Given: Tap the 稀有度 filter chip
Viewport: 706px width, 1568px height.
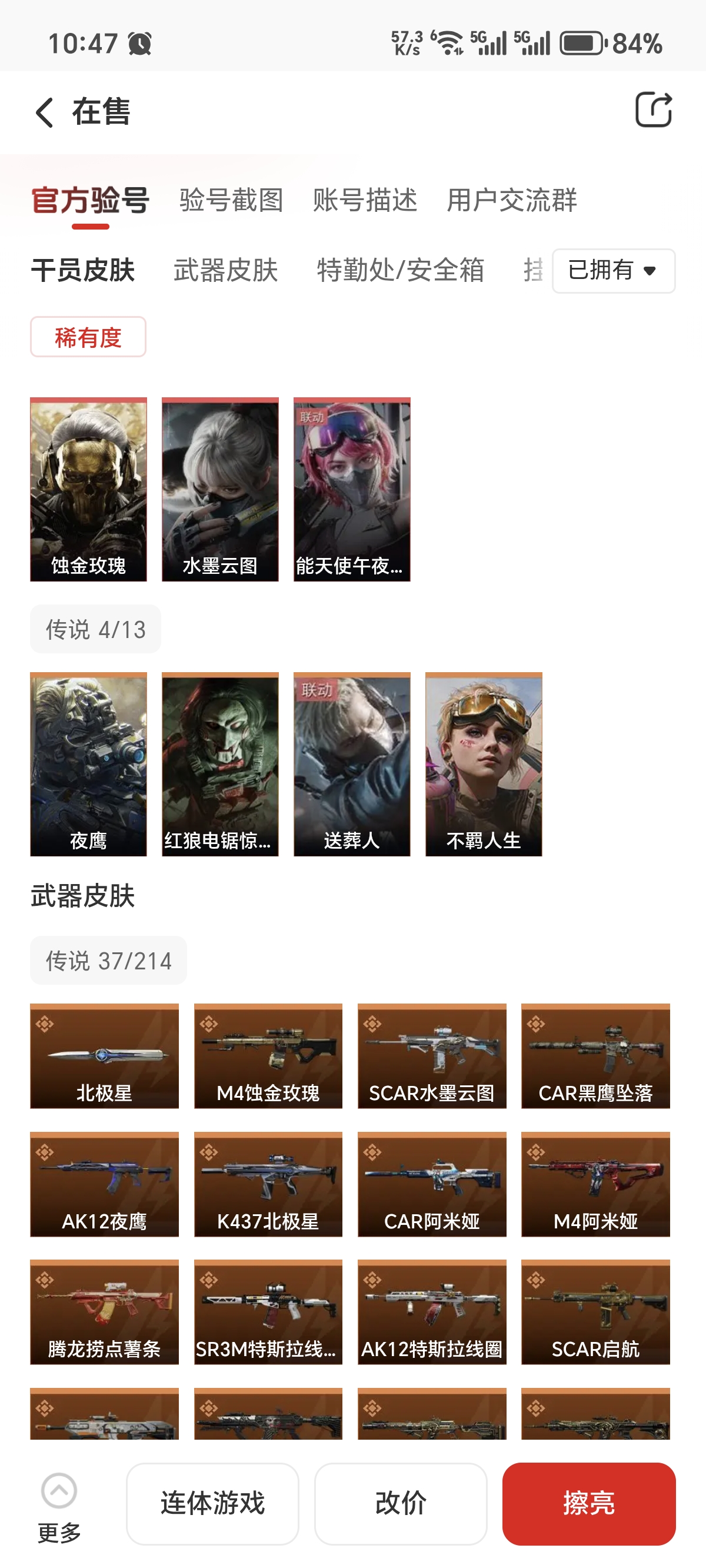Looking at the screenshot, I should tap(88, 337).
